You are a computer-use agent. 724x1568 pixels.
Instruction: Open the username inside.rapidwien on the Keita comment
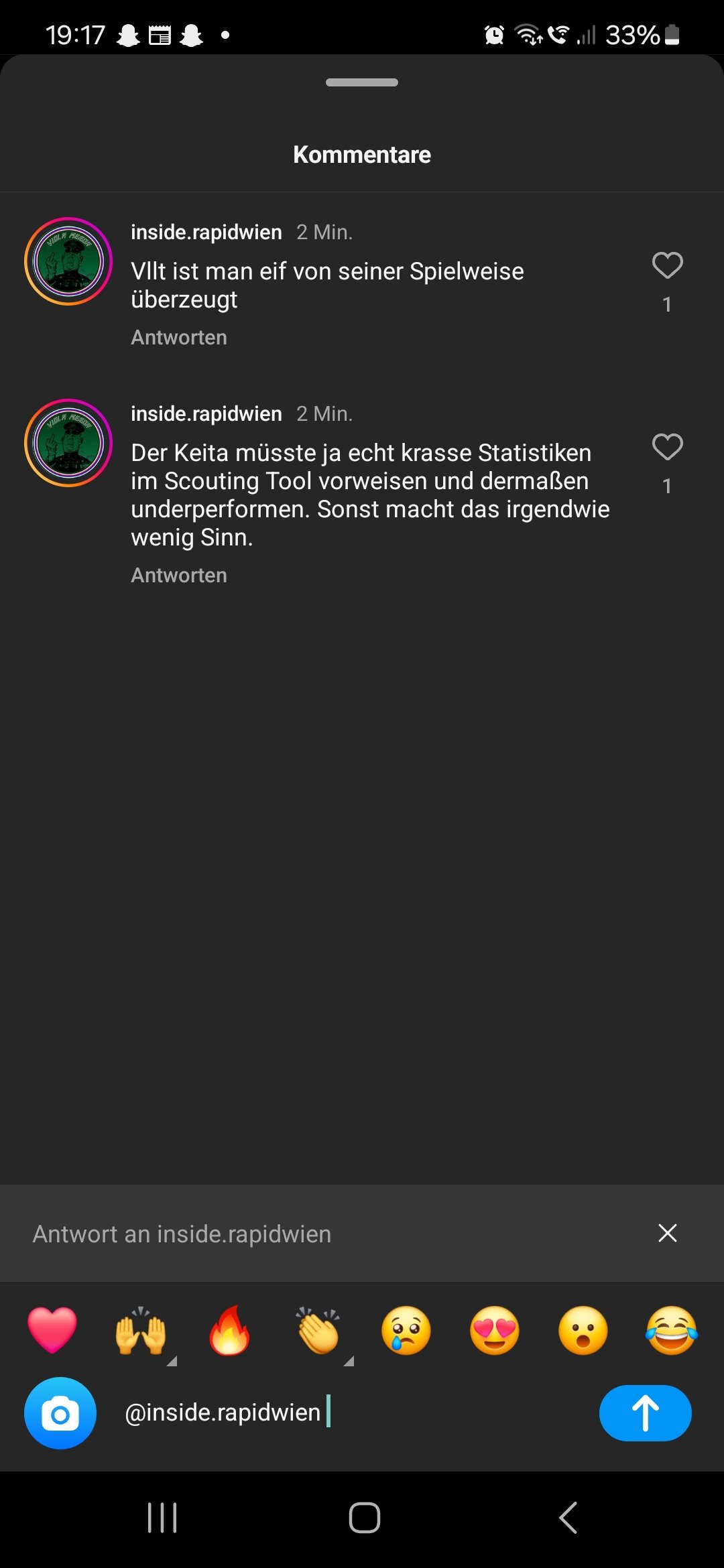[x=206, y=413]
